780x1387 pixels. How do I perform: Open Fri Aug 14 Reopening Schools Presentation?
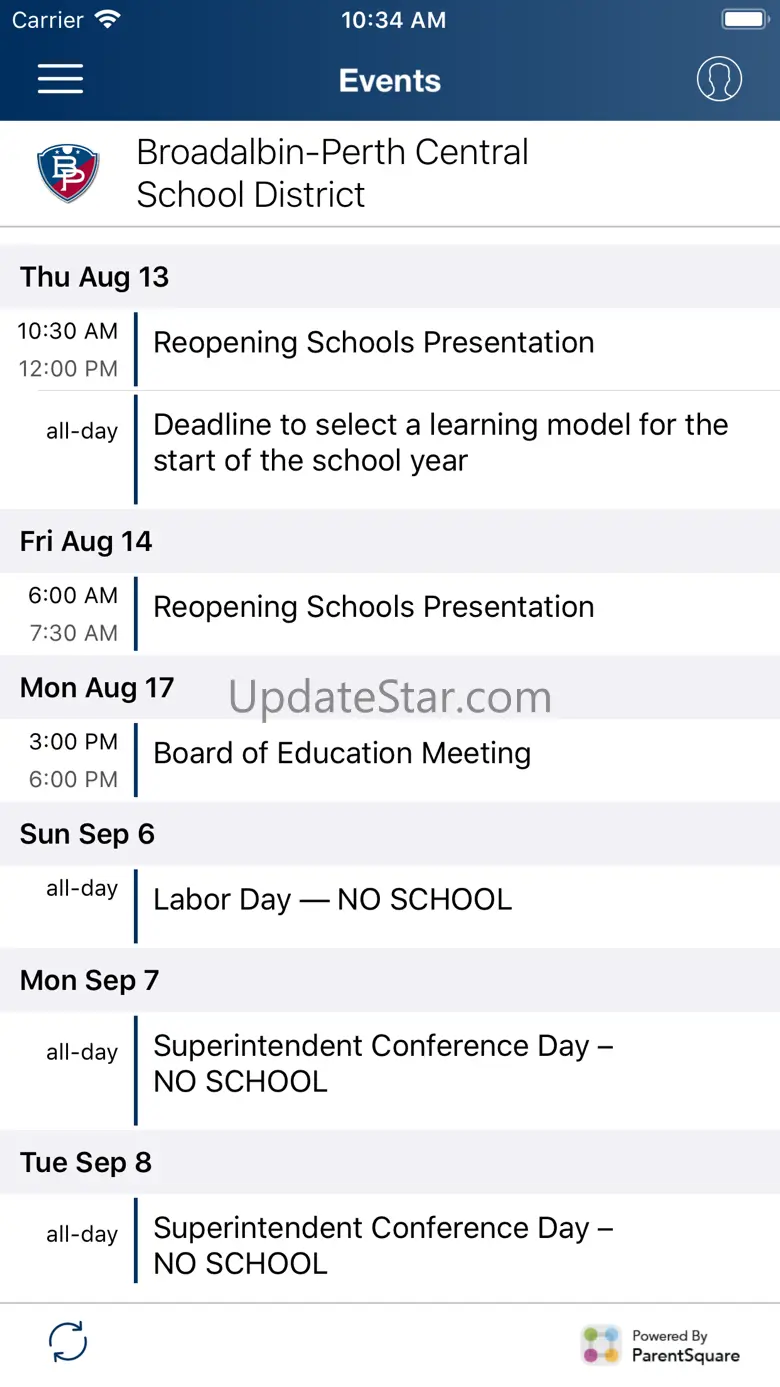(x=373, y=607)
